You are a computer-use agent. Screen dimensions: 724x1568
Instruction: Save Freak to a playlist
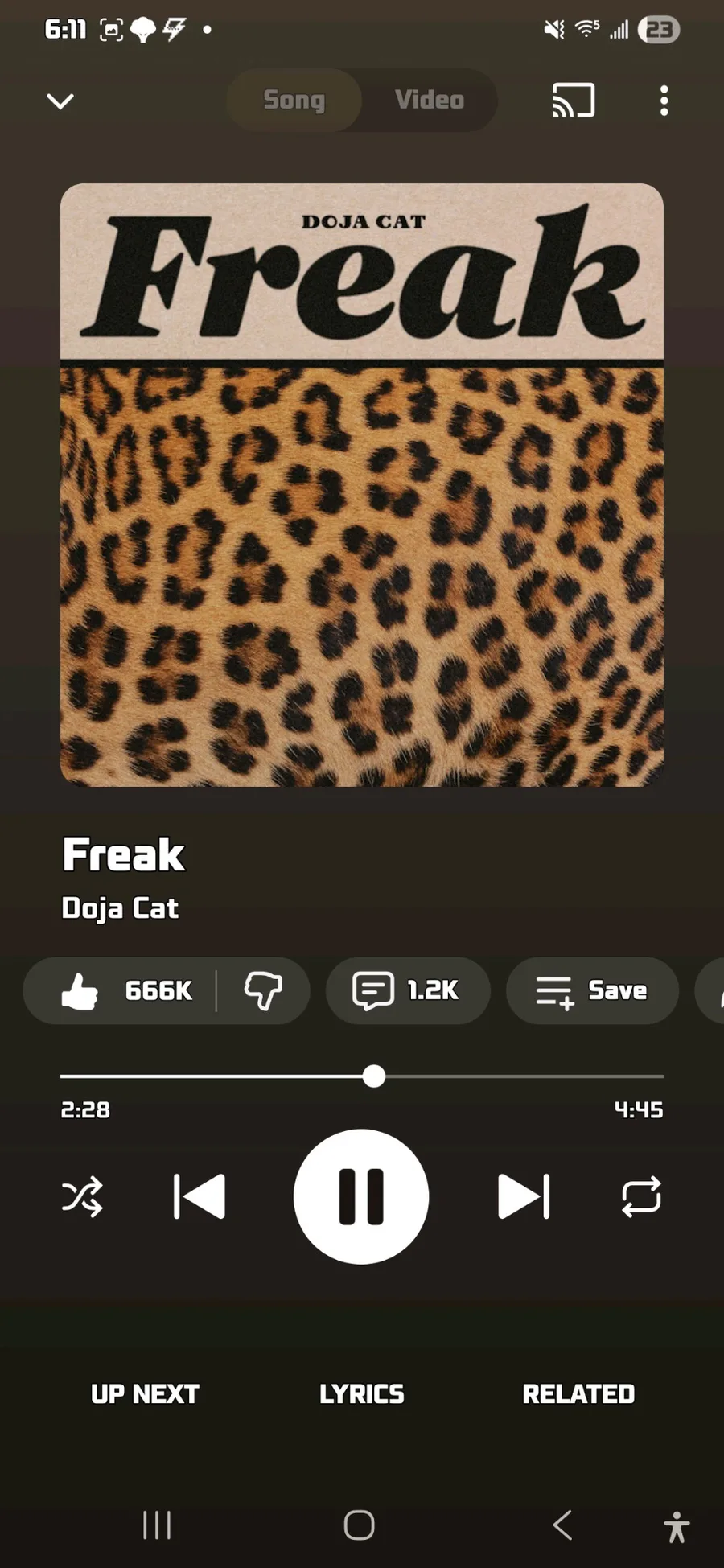point(592,990)
